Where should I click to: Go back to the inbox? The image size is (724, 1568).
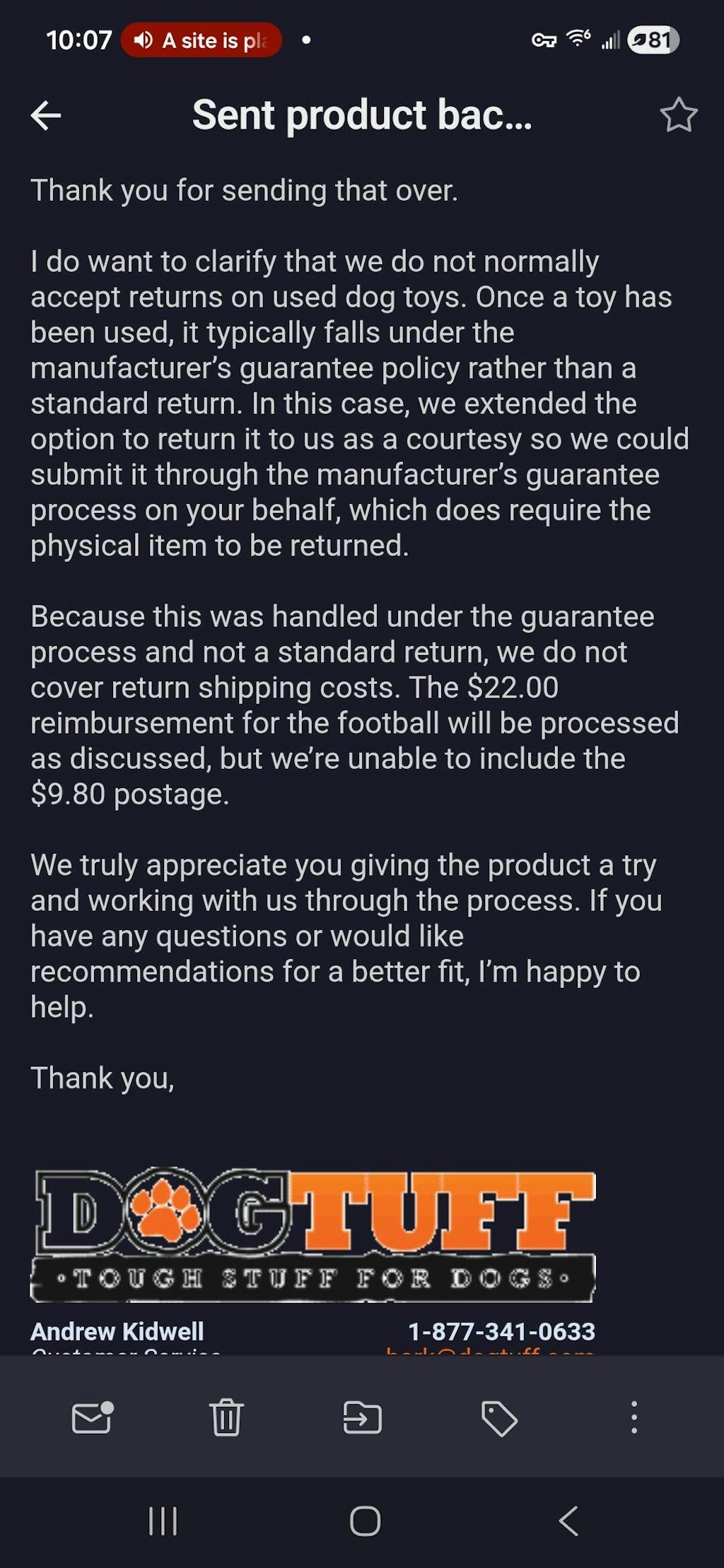click(x=46, y=115)
